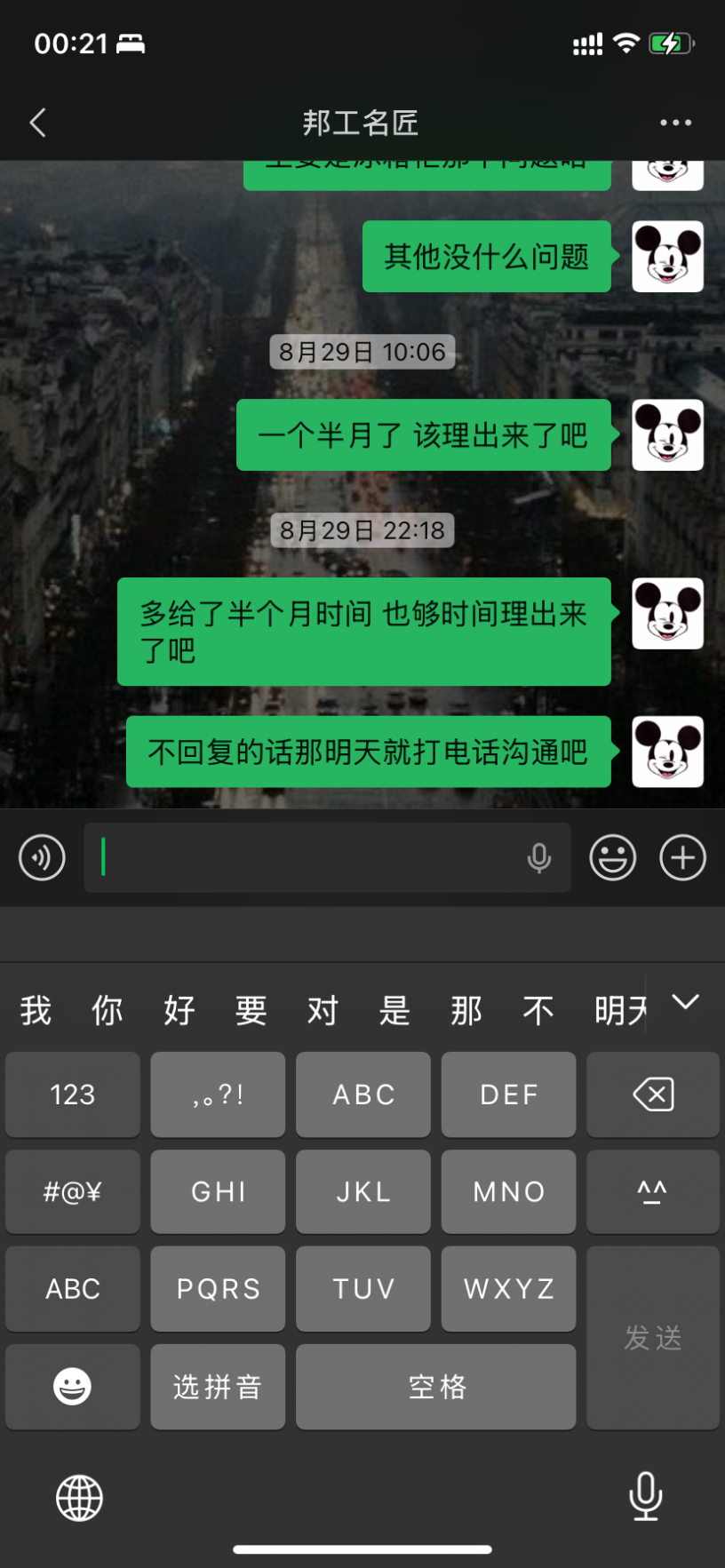Switch to voice message input

(x=42, y=857)
